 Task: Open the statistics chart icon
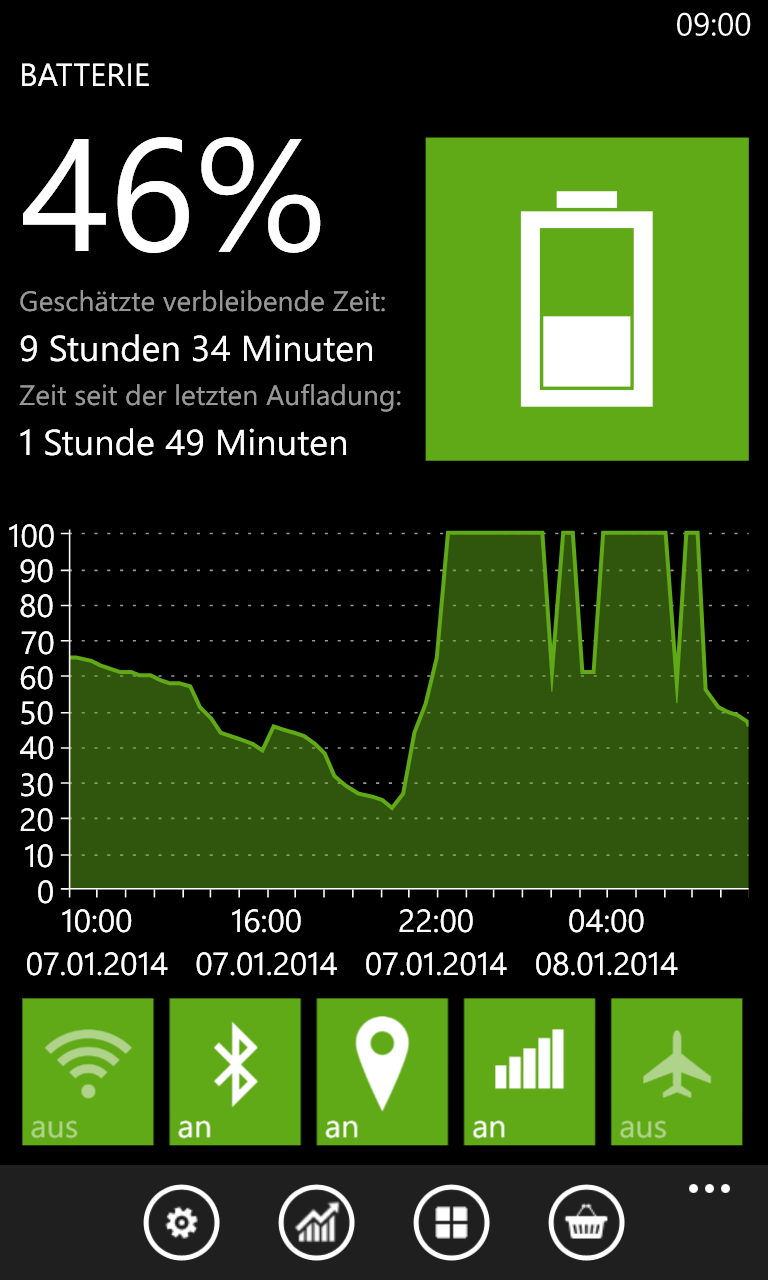click(316, 1222)
